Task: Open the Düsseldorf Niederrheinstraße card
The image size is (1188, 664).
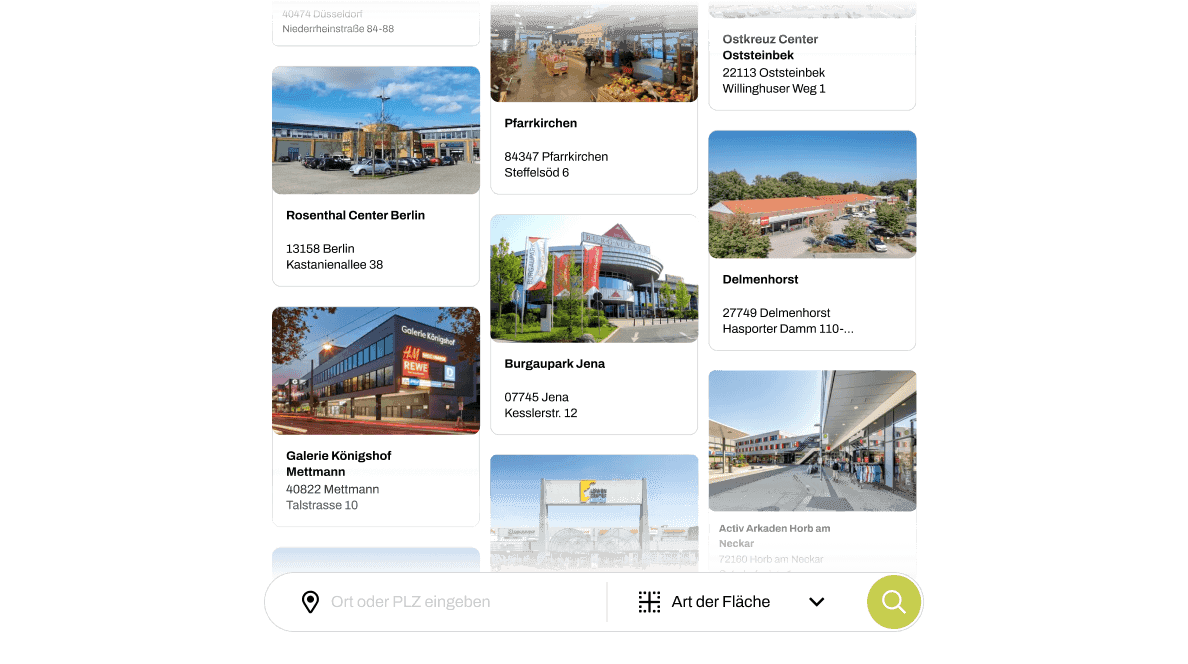Action: click(376, 22)
